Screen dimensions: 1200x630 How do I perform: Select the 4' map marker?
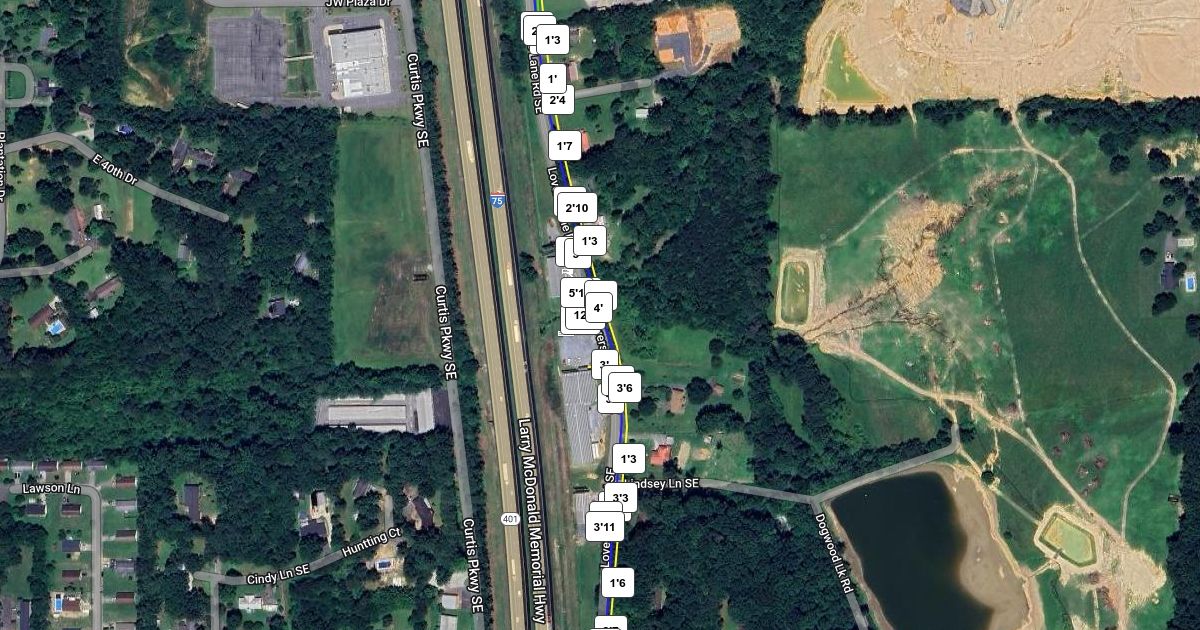pyautogui.click(x=597, y=308)
